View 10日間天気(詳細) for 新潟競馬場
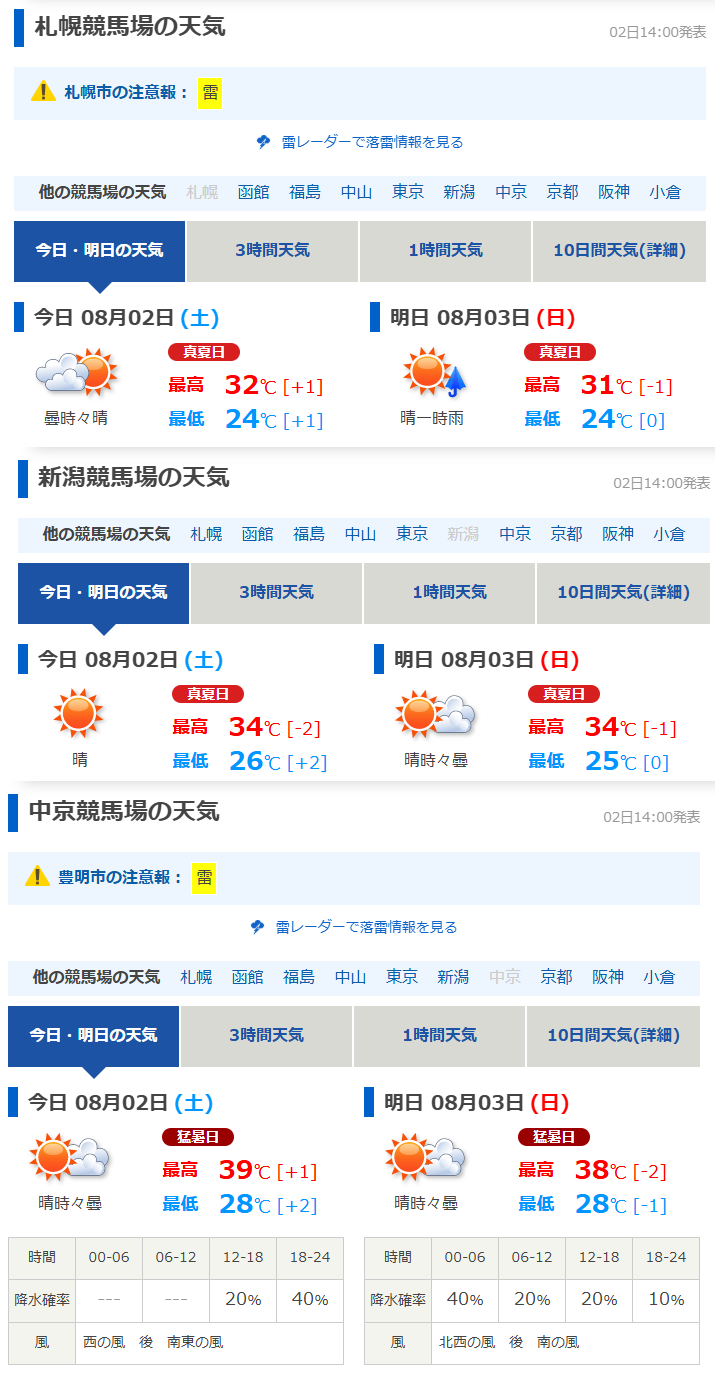 (x=624, y=592)
